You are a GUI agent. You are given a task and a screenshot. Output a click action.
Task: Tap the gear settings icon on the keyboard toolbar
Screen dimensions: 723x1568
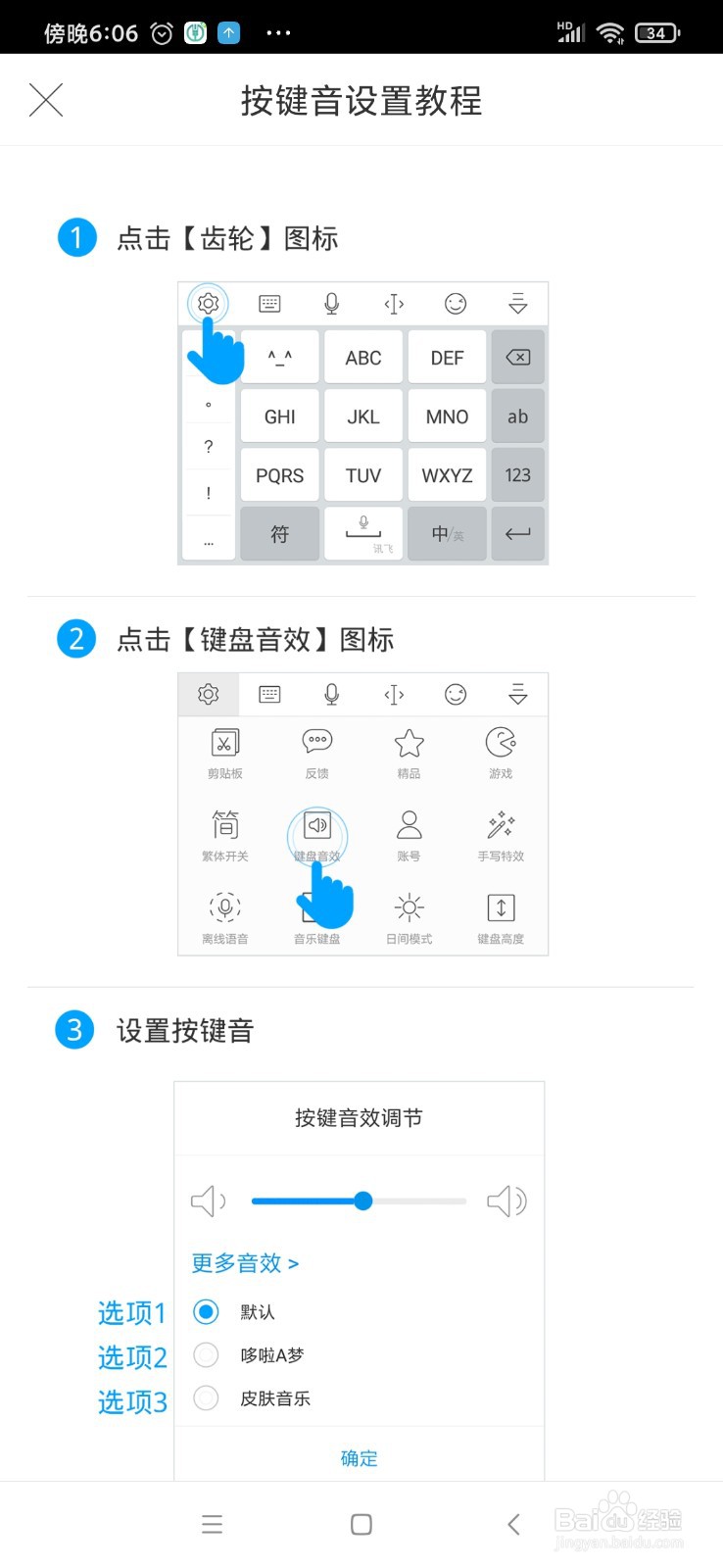(206, 304)
